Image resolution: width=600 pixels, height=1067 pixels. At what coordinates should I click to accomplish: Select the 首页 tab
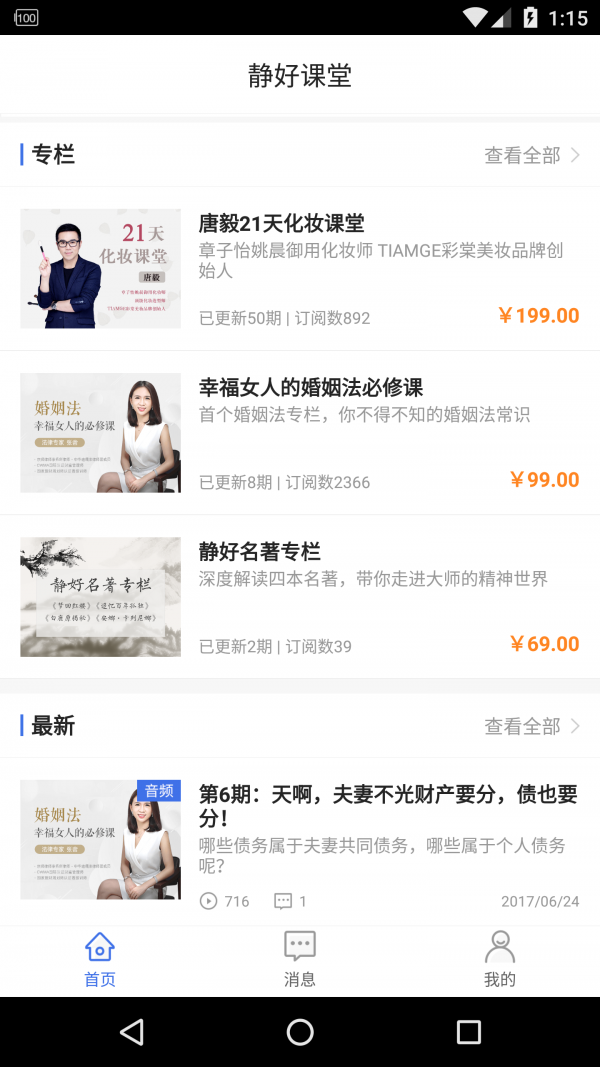[100, 959]
